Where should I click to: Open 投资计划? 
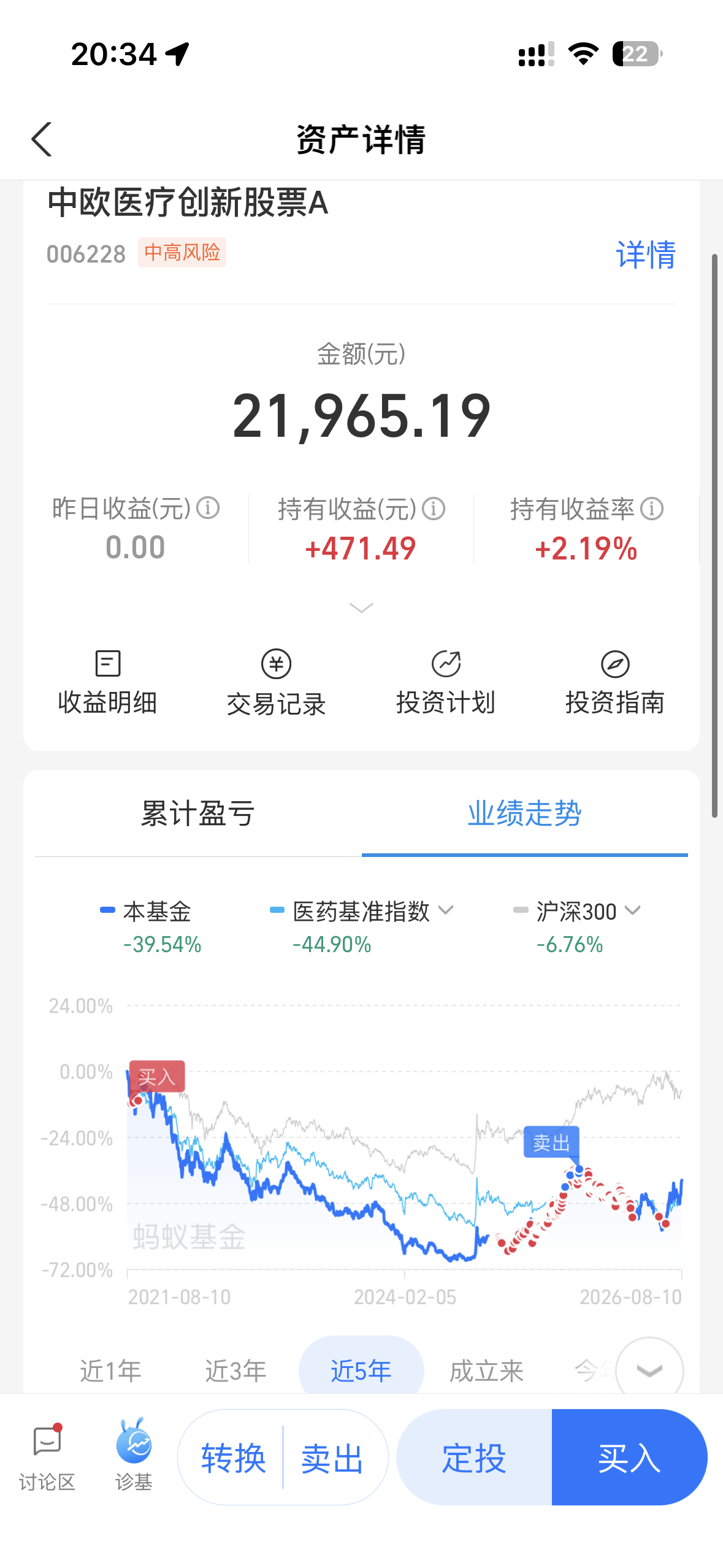(446, 683)
